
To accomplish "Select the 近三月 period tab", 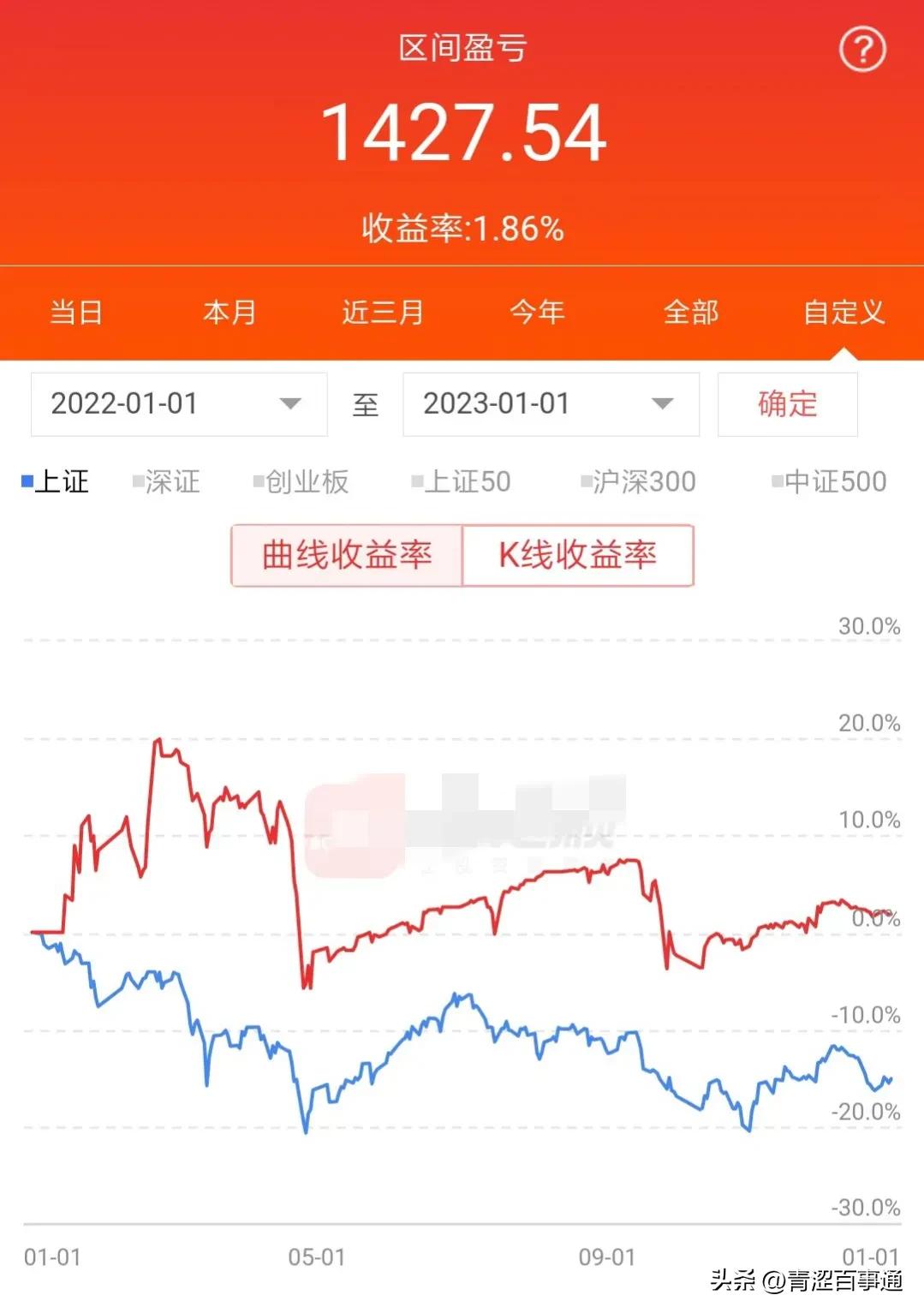I will tap(384, 313).
